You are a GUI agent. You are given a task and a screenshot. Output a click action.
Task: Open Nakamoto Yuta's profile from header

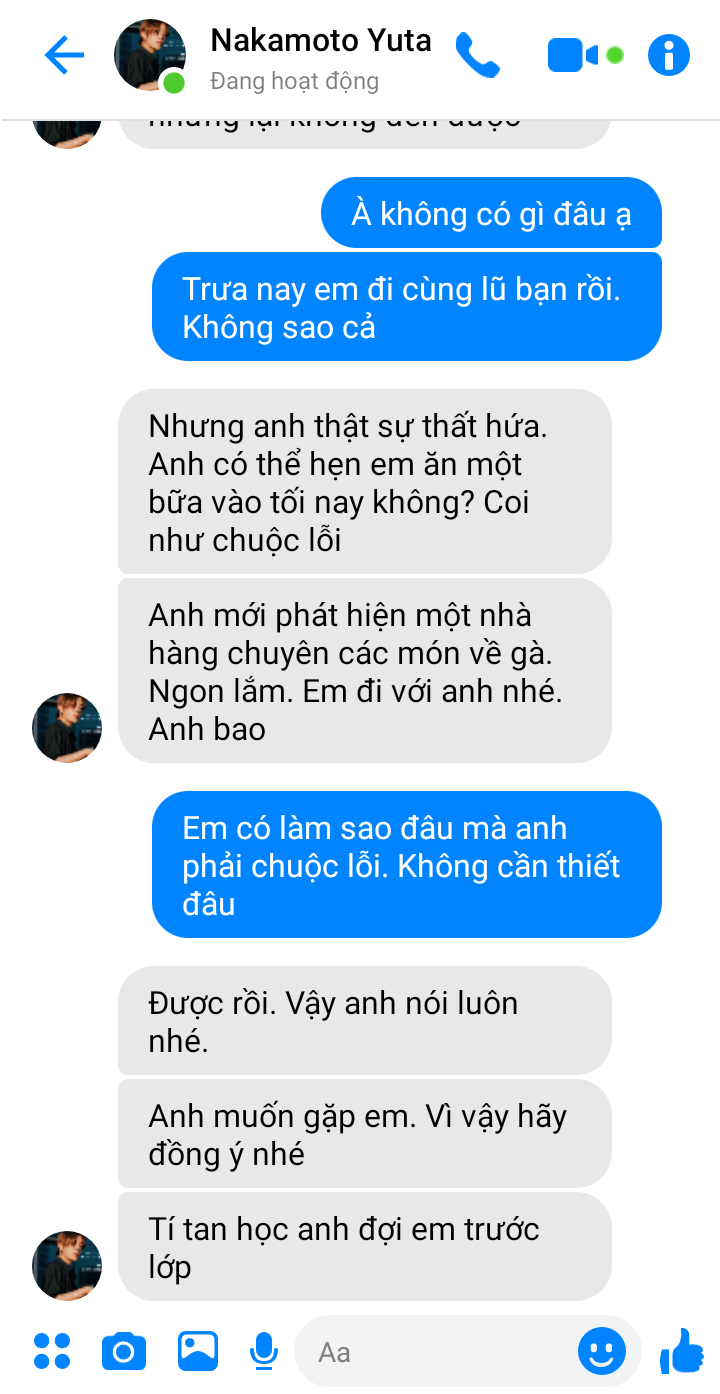pos(320,41)
